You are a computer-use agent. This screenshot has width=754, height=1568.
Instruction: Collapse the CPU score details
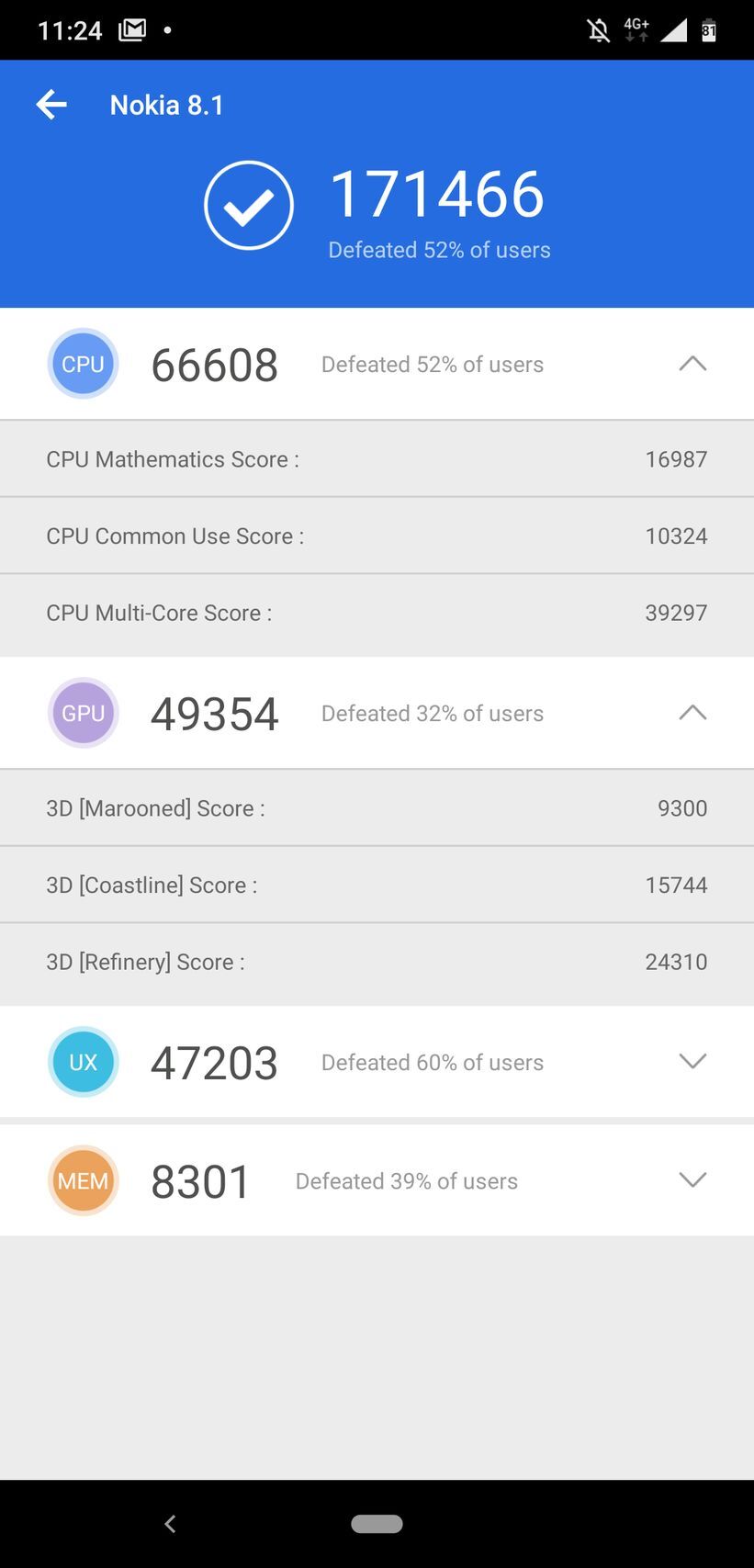point(692,363)
